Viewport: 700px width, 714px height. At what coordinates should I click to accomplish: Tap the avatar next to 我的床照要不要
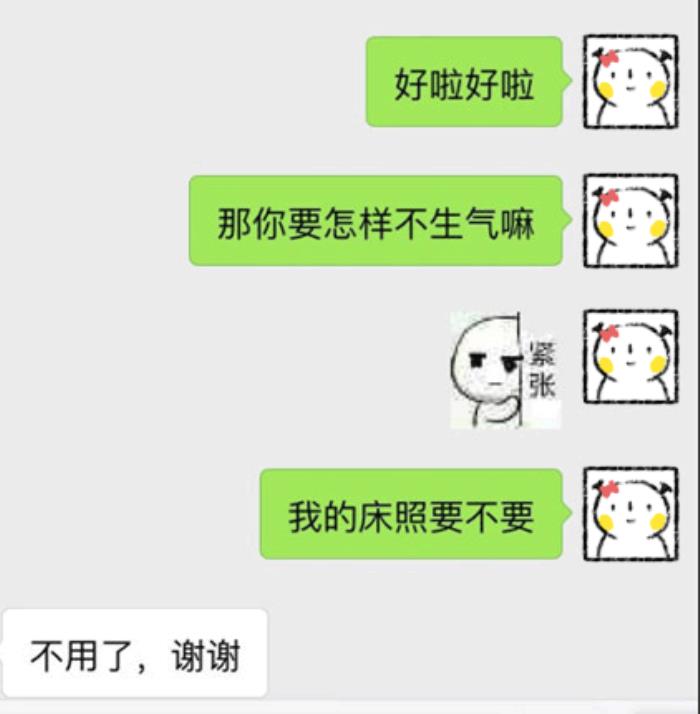[630, 513]
